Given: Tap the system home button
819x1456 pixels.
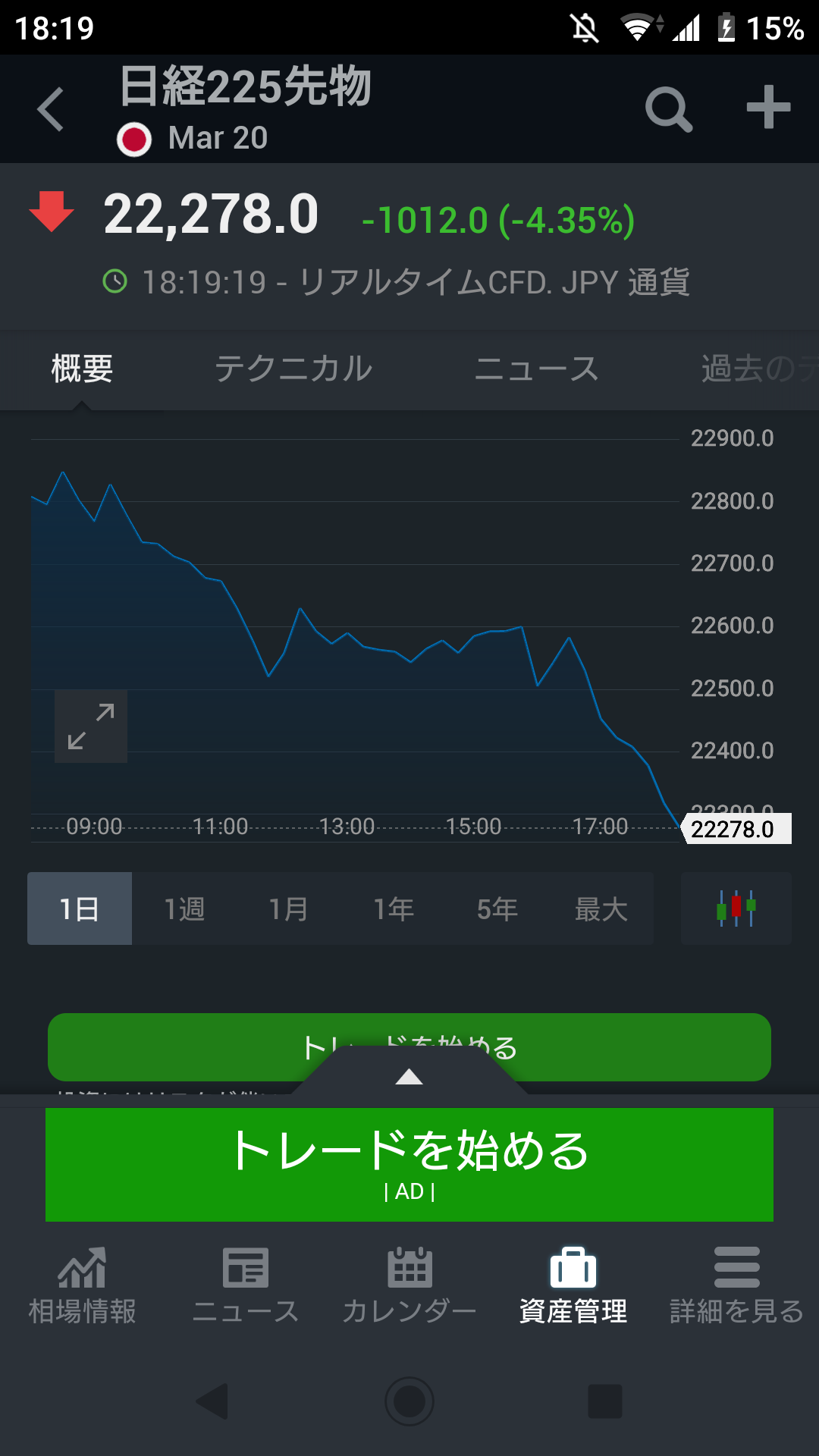Looking at the screenshot, I should [x=409, y=1401].
